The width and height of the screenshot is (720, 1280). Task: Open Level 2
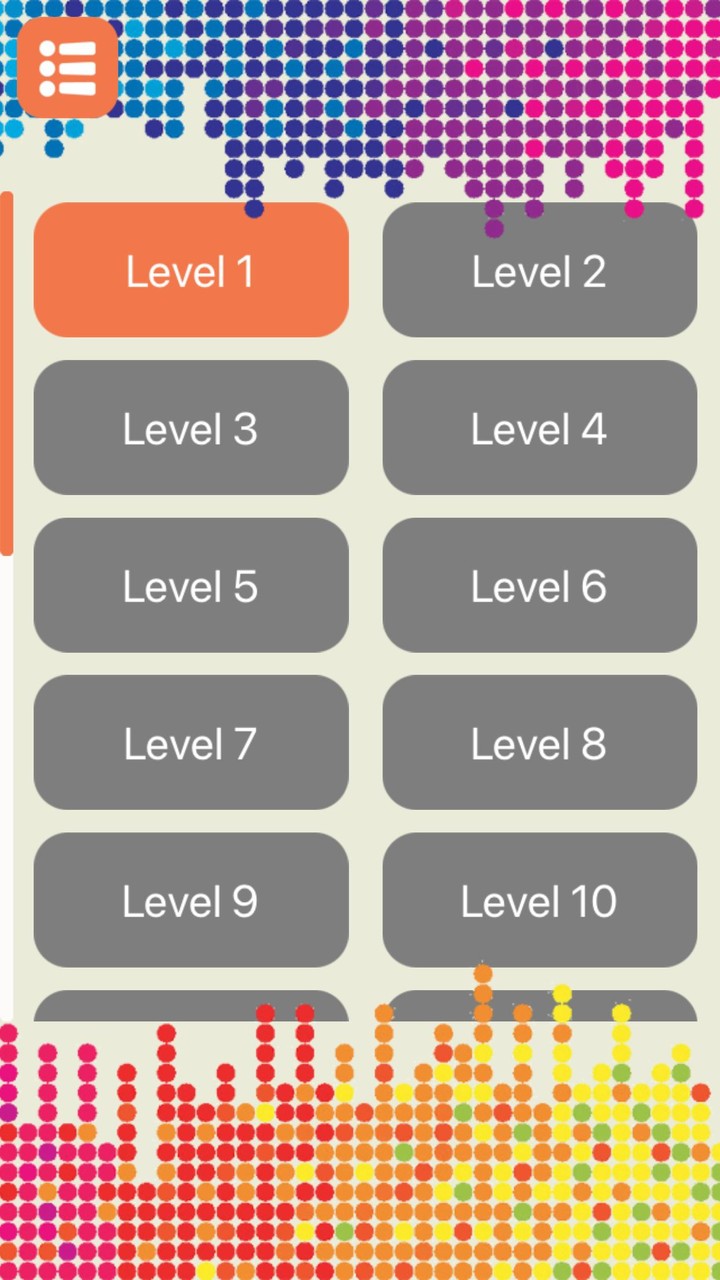pyautogui.click(x=539, y=270)
